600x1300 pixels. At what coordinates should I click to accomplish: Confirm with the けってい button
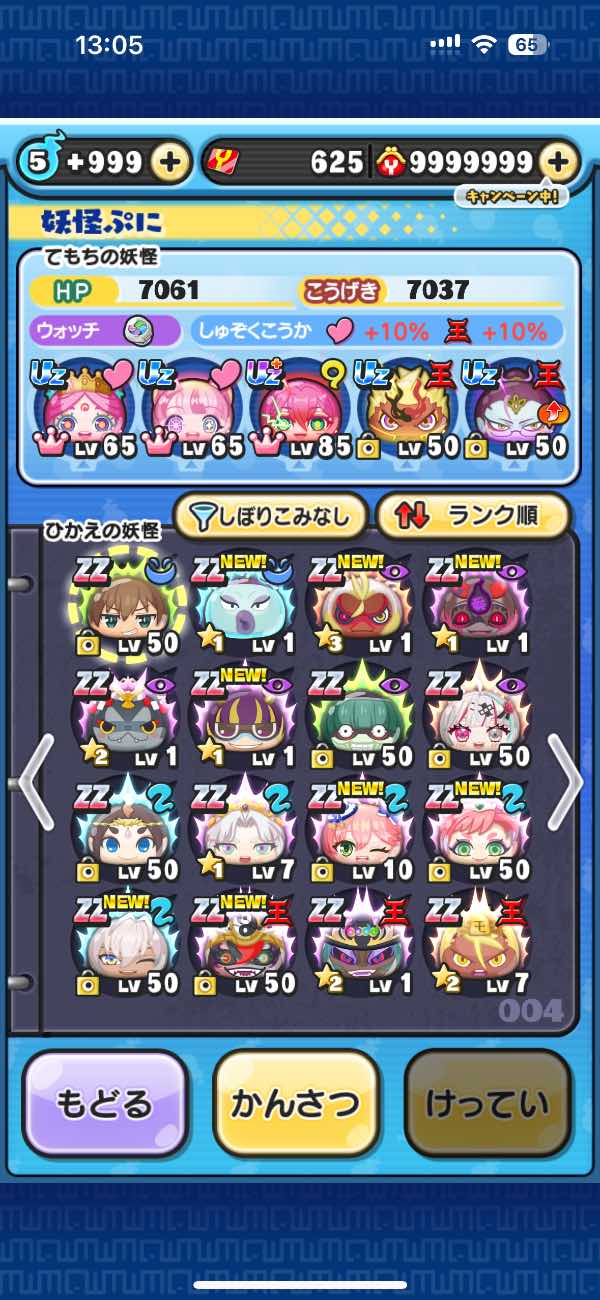tap(487, 1104)
